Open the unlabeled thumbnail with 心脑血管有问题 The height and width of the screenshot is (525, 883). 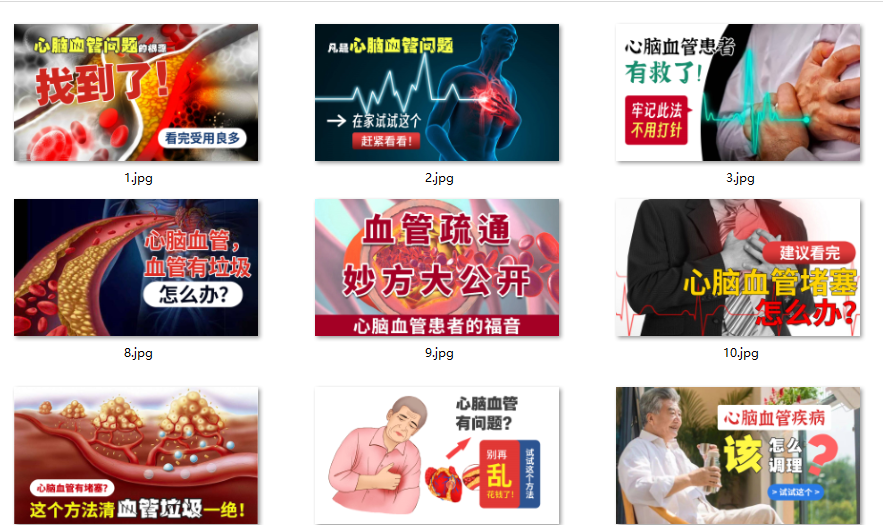[x=437, y=455]
